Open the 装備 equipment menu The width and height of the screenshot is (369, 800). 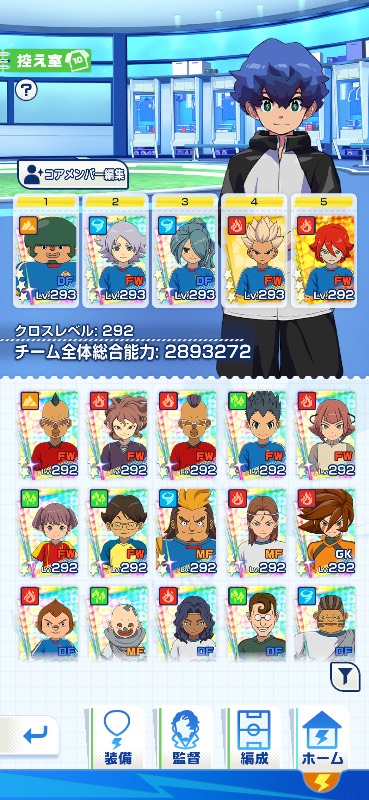[116, 737]
